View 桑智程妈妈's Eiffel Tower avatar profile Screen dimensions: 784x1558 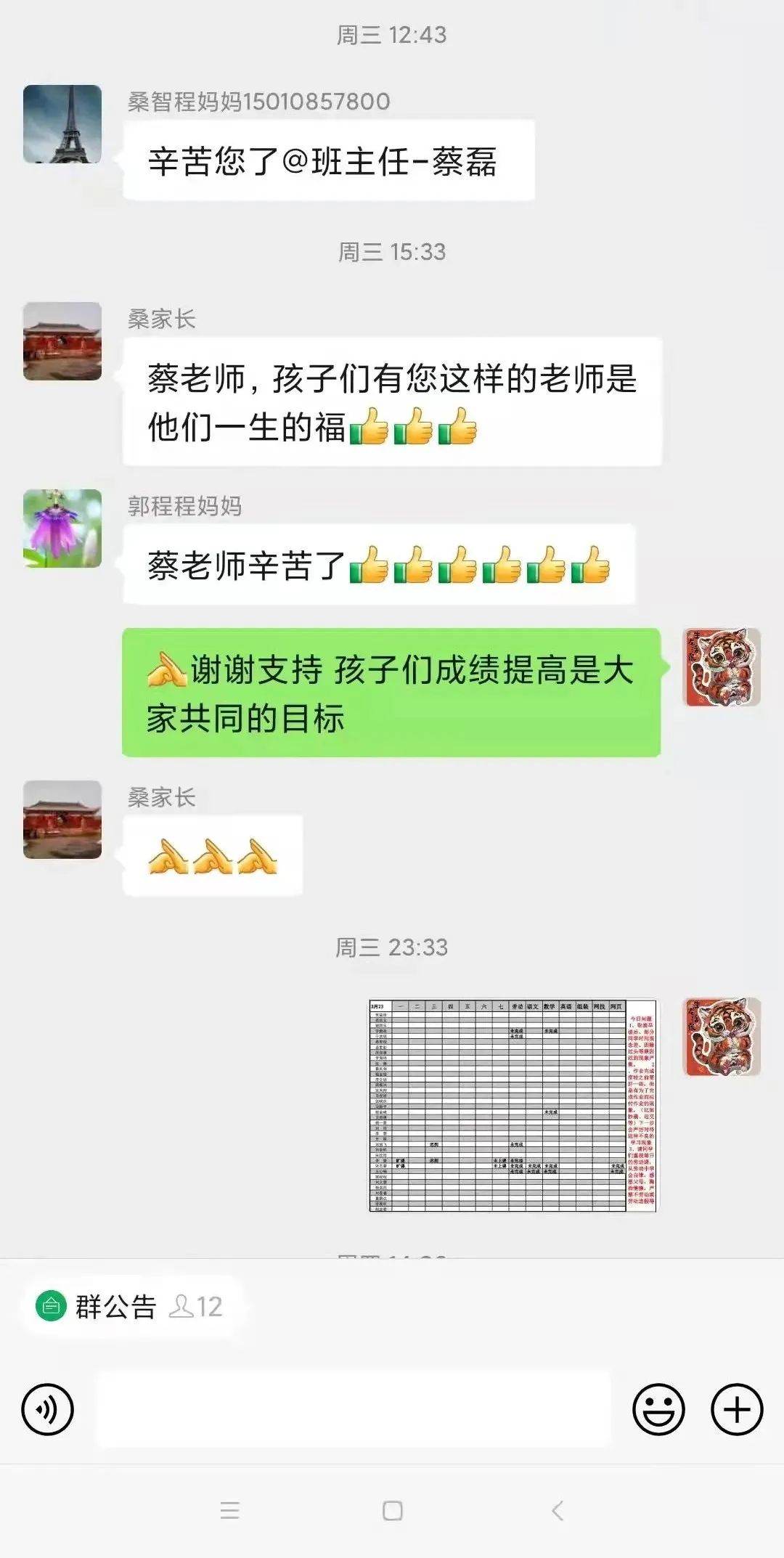(x=62, y=124)
